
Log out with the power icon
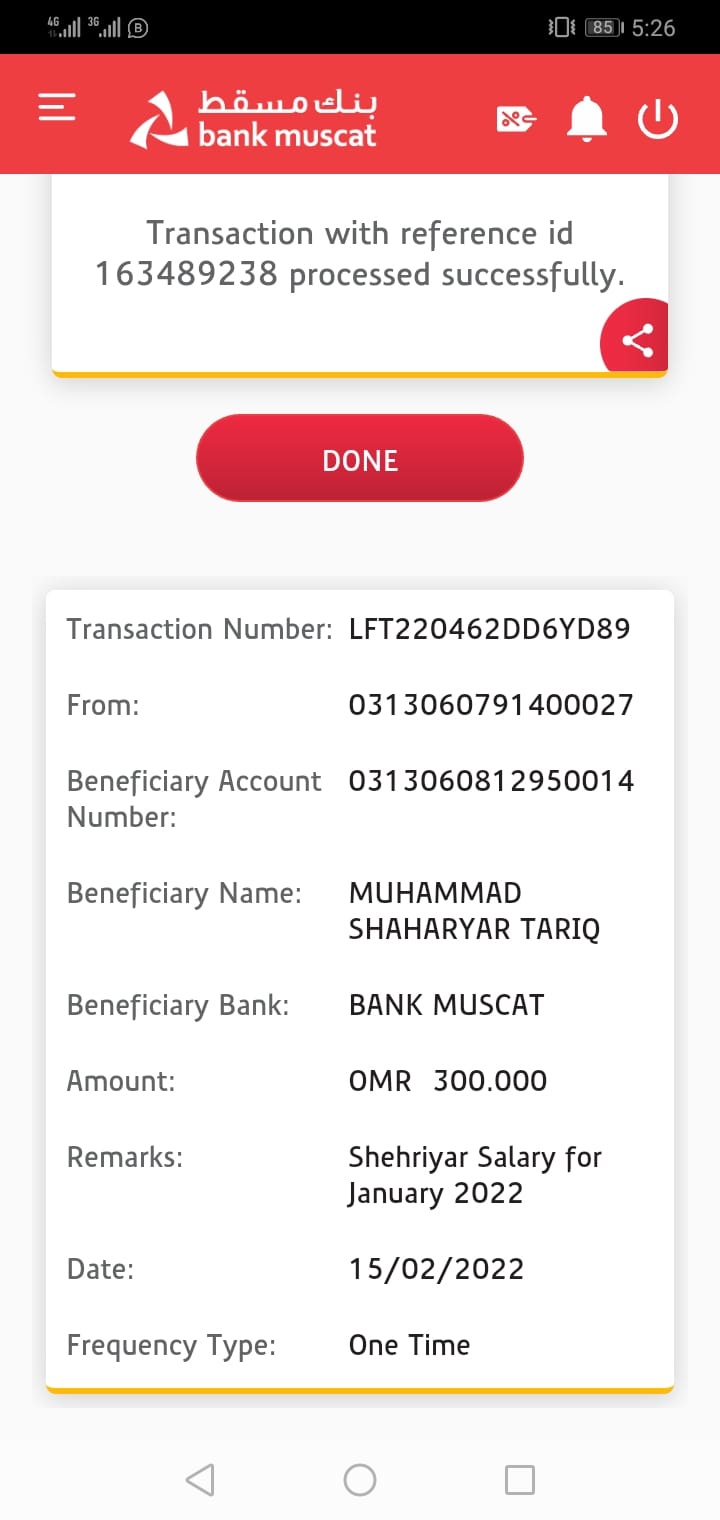click(658, 119)
